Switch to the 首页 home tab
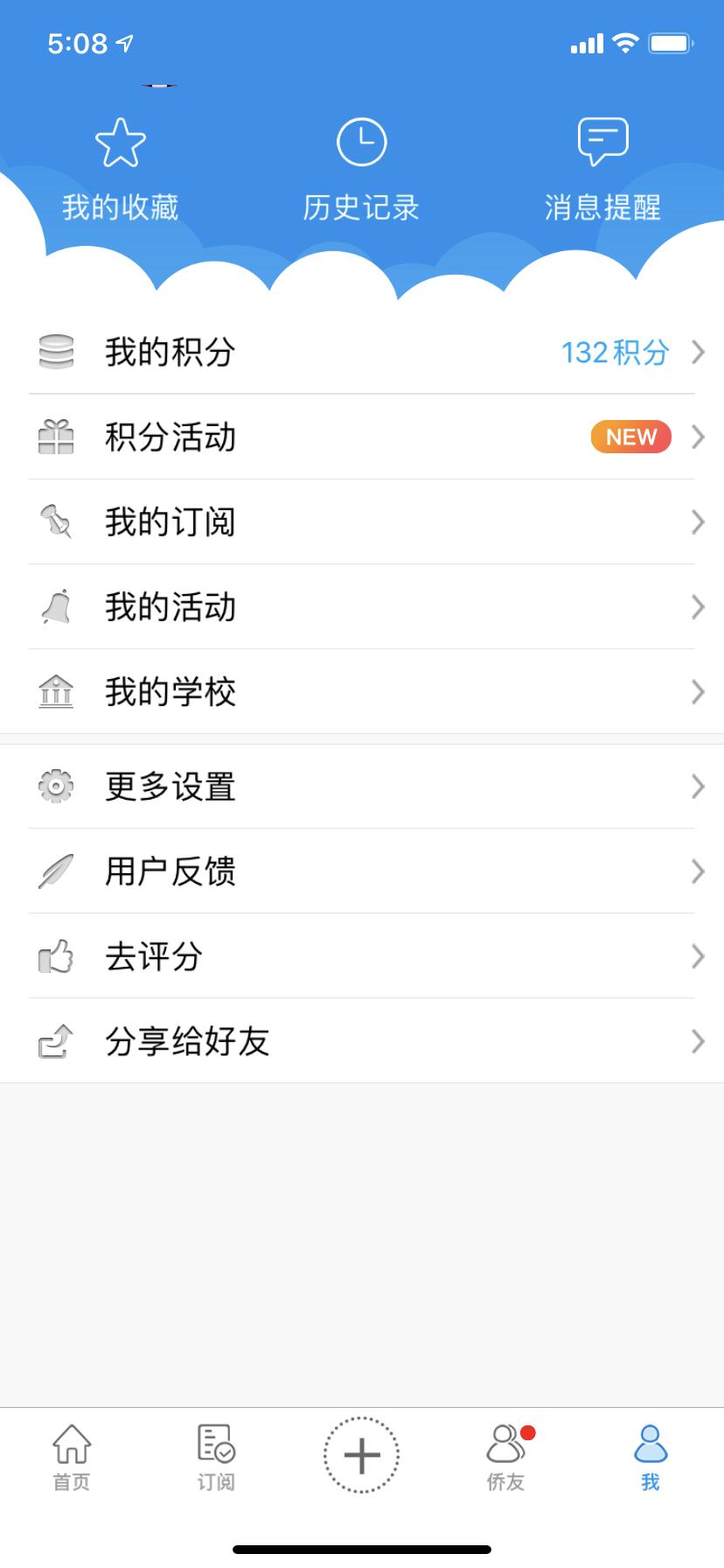This screenshot has height=1568, width=724. (x=72, y=1457)
